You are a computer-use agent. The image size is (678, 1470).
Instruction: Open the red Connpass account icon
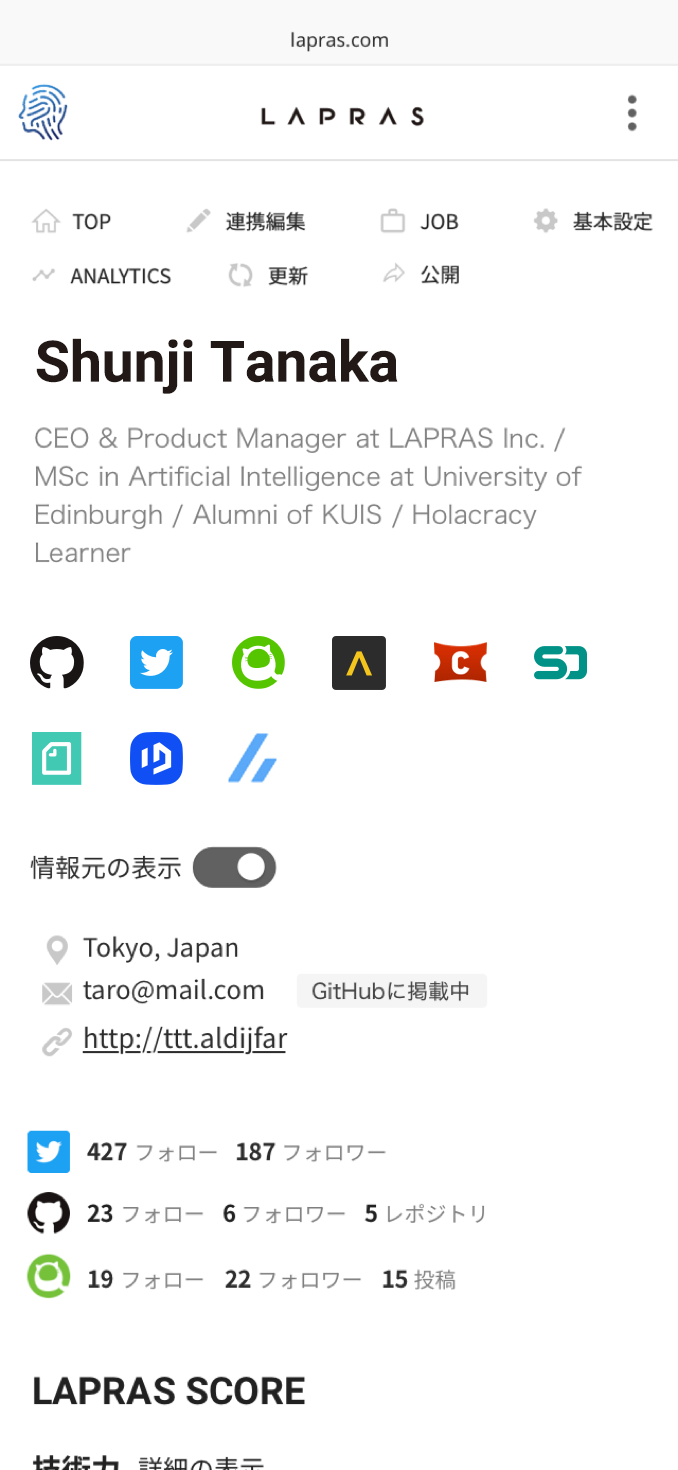460,662
